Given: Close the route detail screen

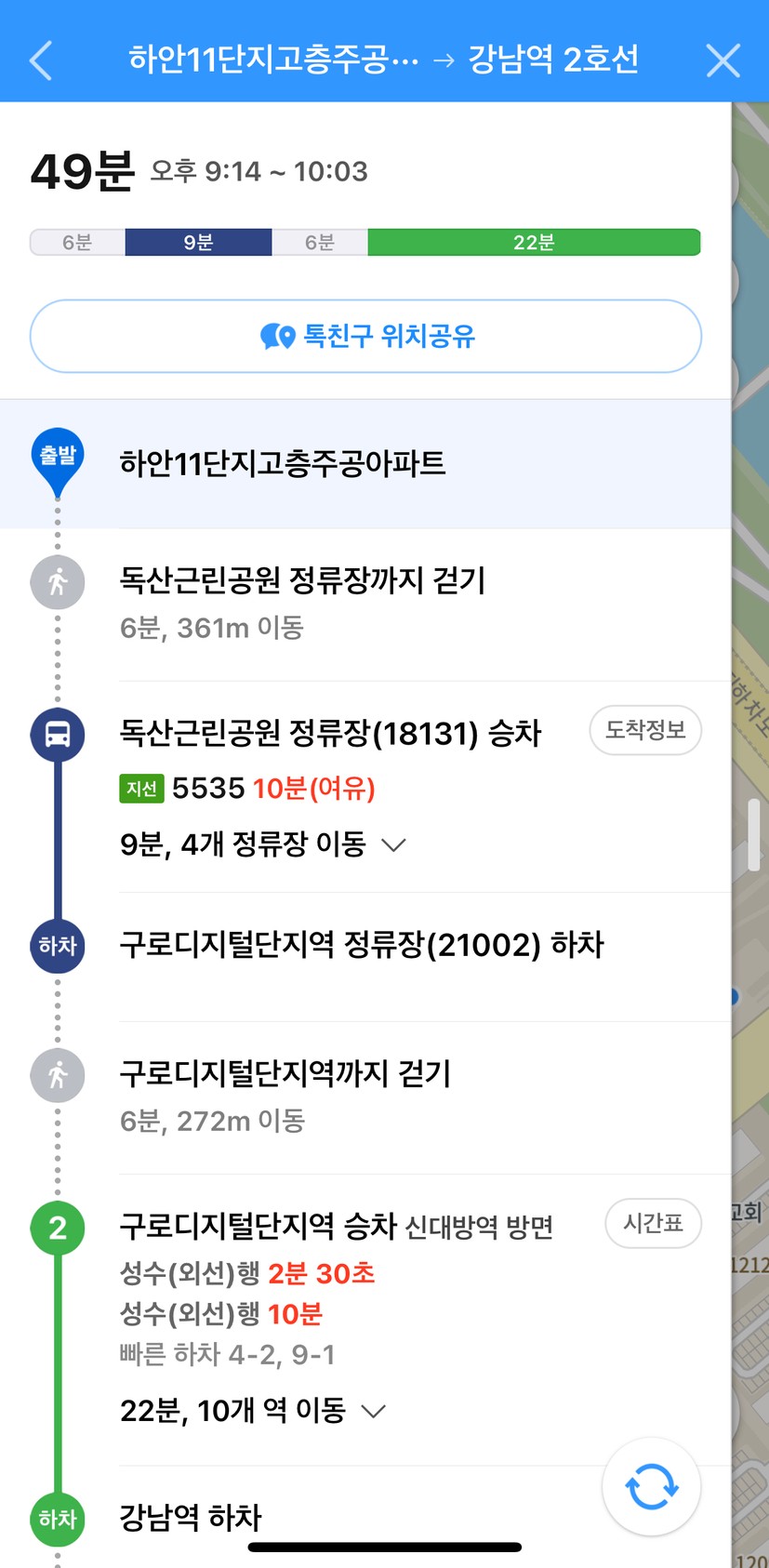Looking at the screenshot, I should point(723,60).
